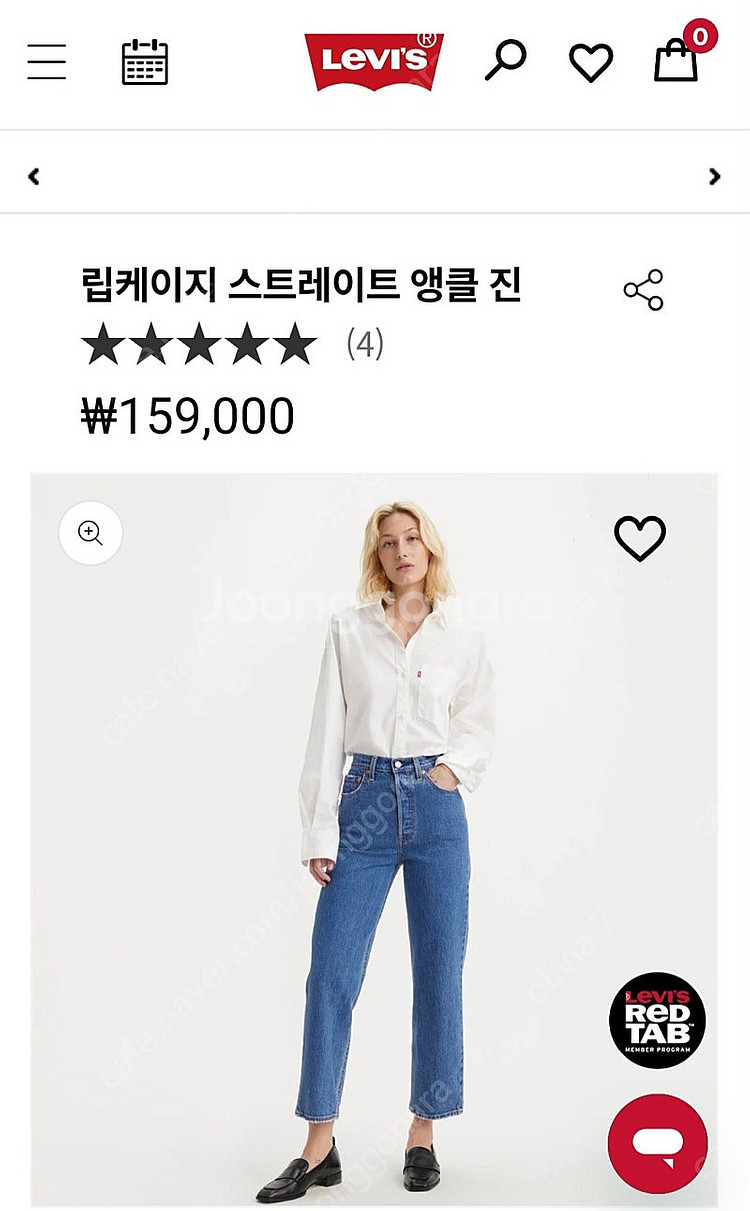750x1211 pixels.
Task: Collapse carousel by clicking left arrow again
Action: pyautogui.click(x=33, y=174)
